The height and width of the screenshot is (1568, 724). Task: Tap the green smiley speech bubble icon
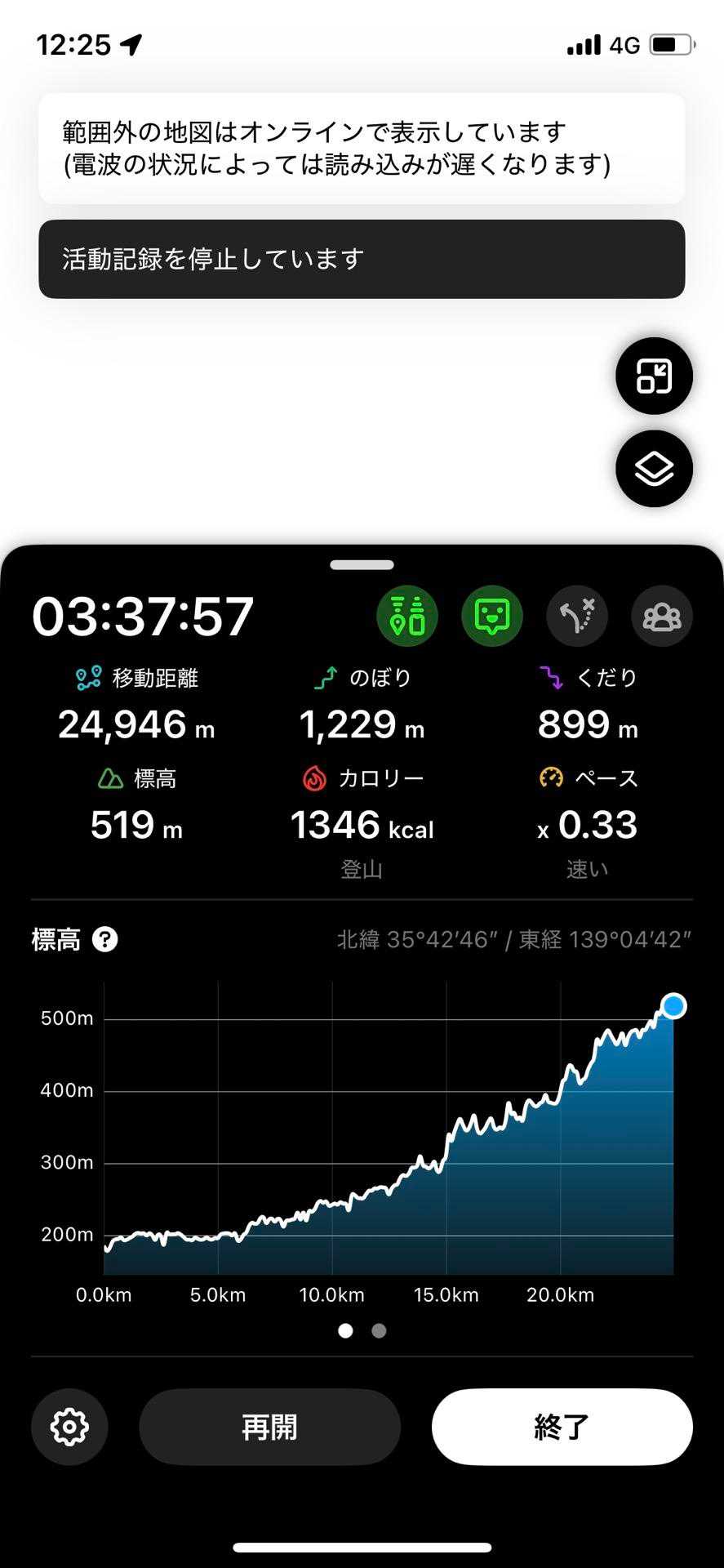pos(492,616)
